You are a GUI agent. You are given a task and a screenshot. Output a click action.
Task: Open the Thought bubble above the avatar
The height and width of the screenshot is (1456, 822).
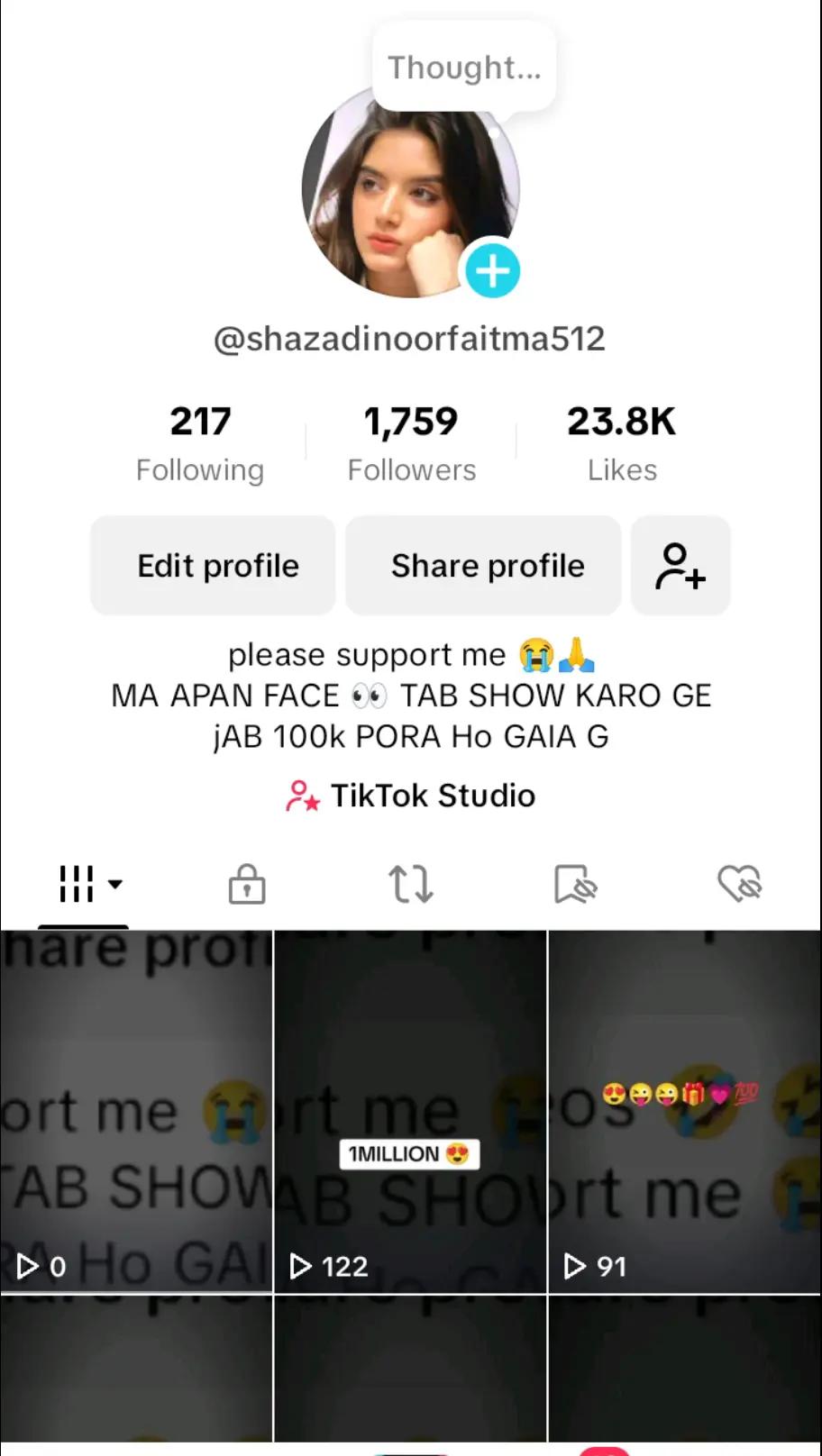[x=464, y=68]
